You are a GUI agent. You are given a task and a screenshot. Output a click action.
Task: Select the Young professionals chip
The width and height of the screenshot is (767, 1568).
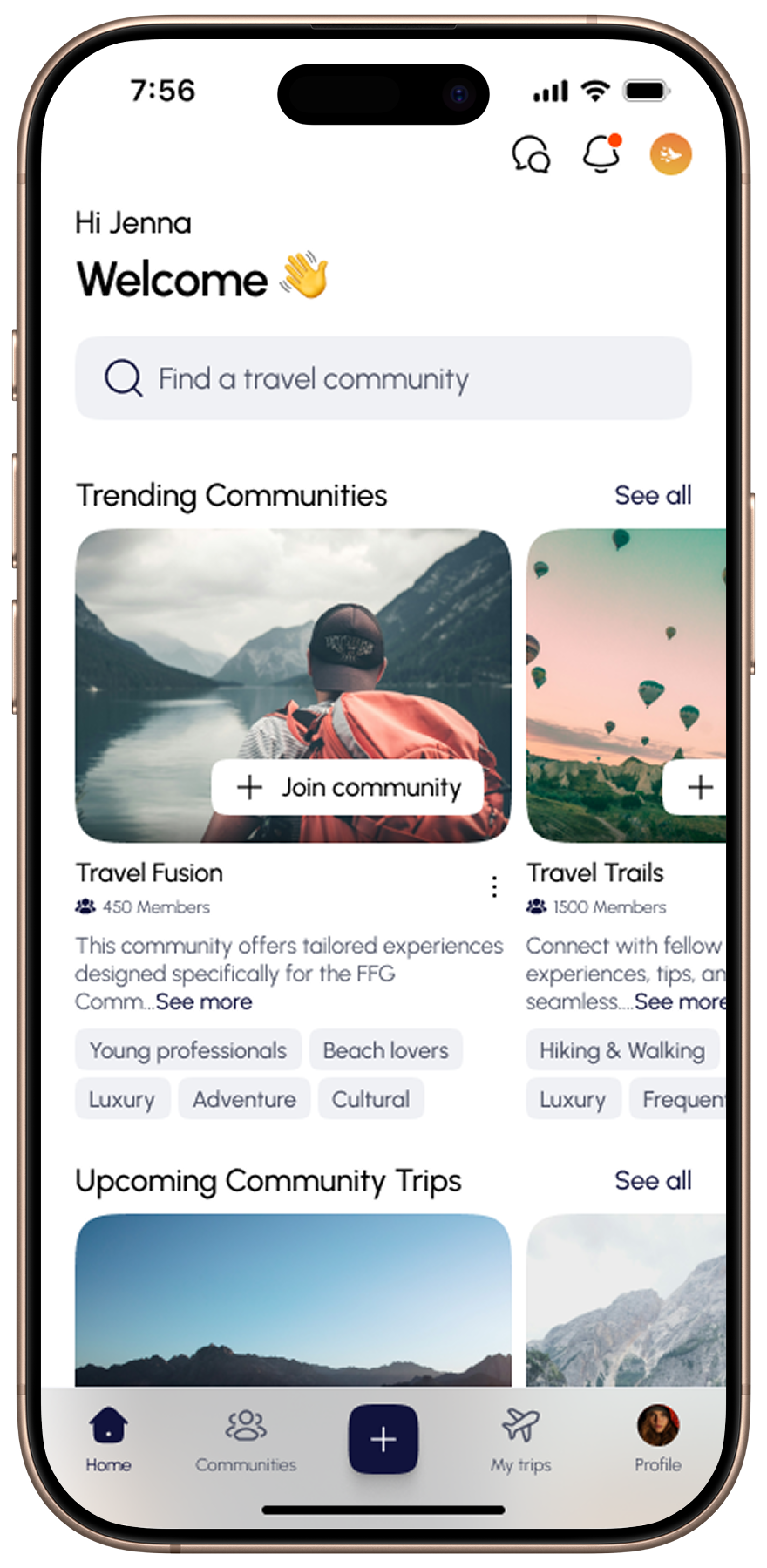coord(188,1050)
